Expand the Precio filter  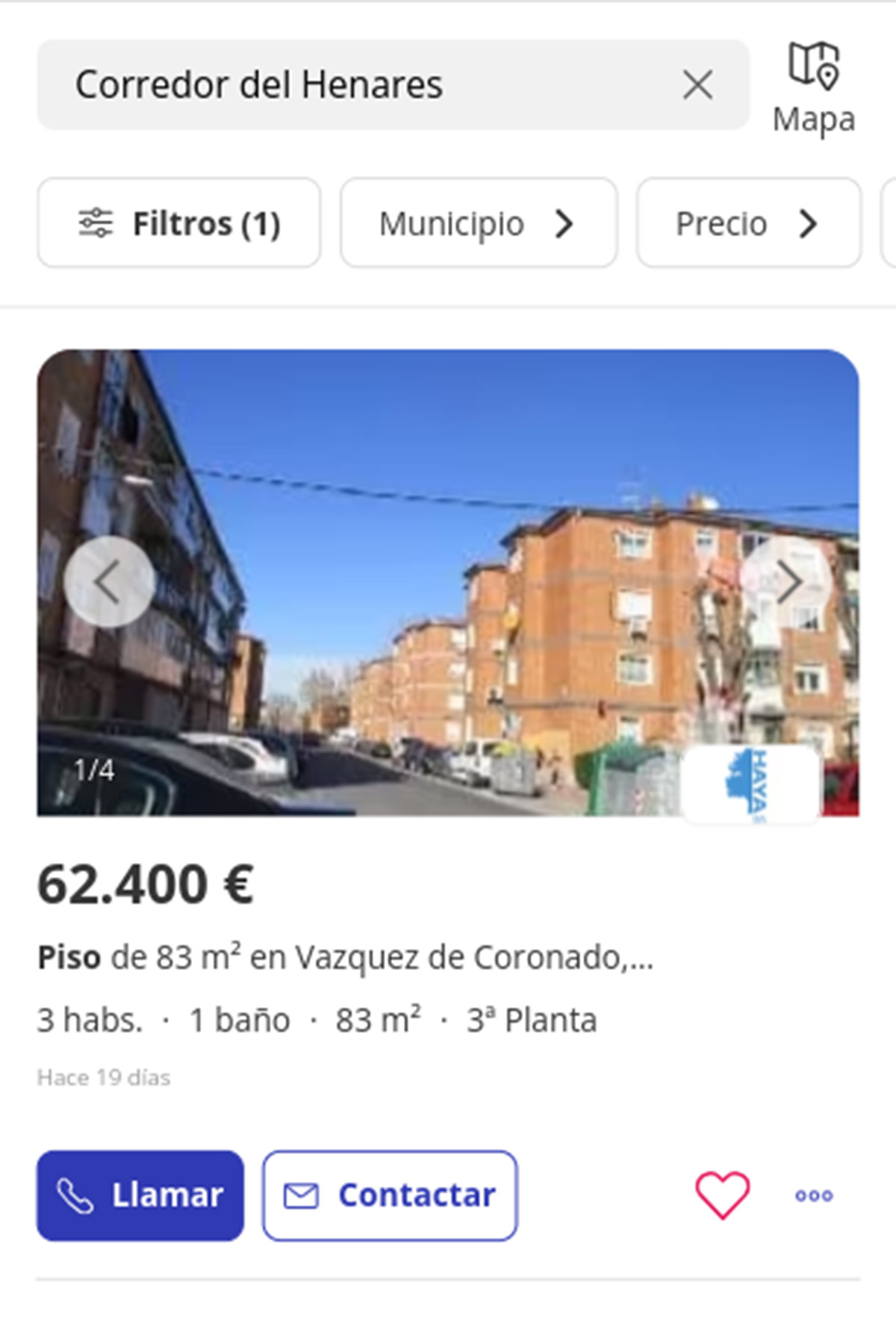(748, 223)
